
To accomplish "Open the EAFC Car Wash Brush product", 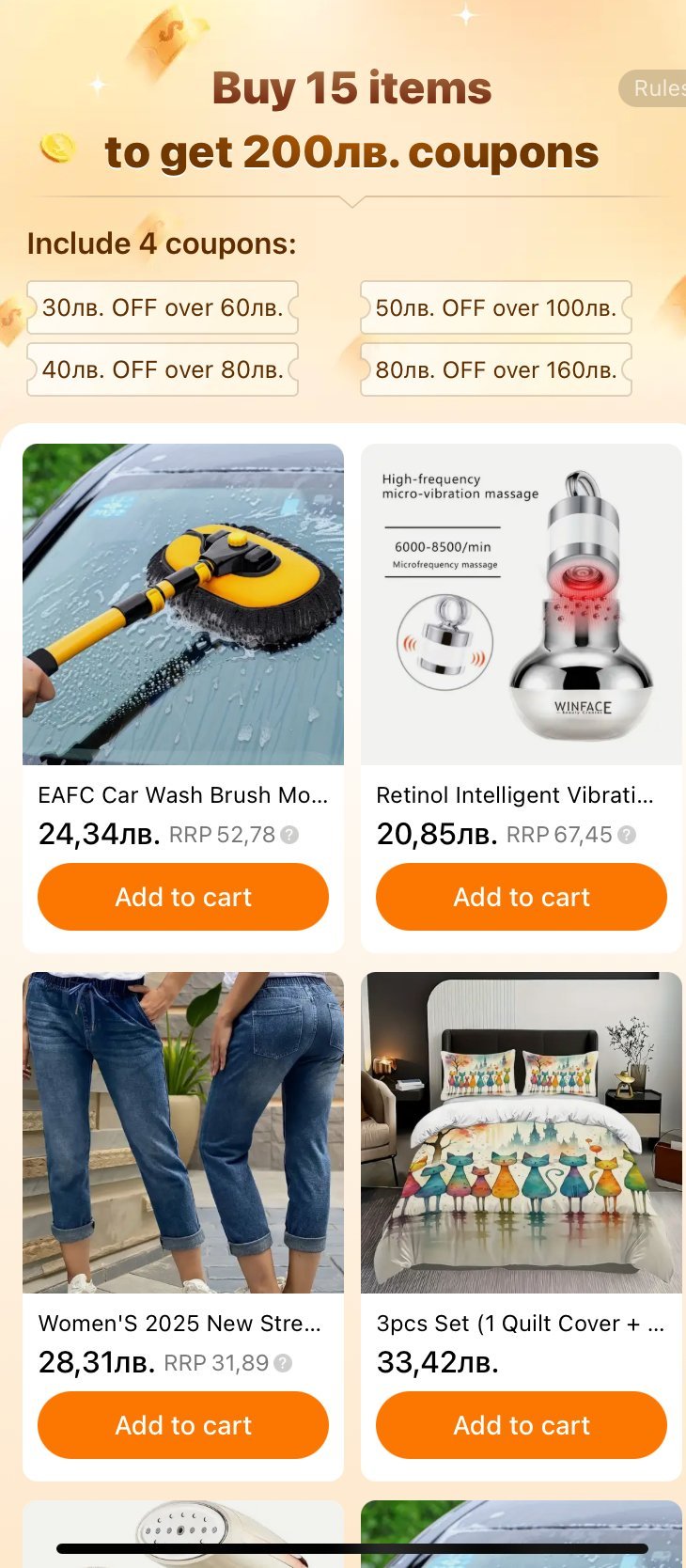I will tap(183, 604).
